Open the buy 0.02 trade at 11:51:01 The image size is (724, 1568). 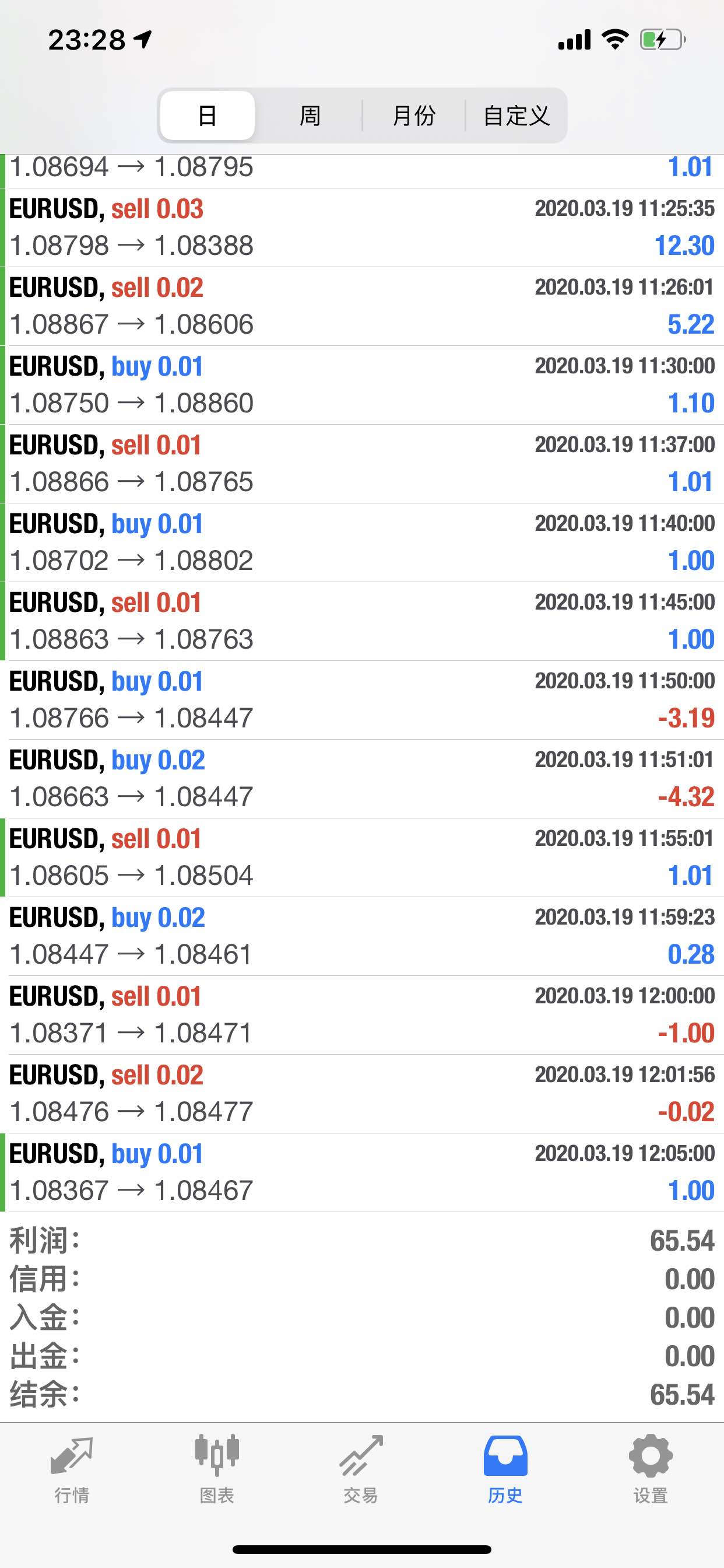click(x=362, y=779)
